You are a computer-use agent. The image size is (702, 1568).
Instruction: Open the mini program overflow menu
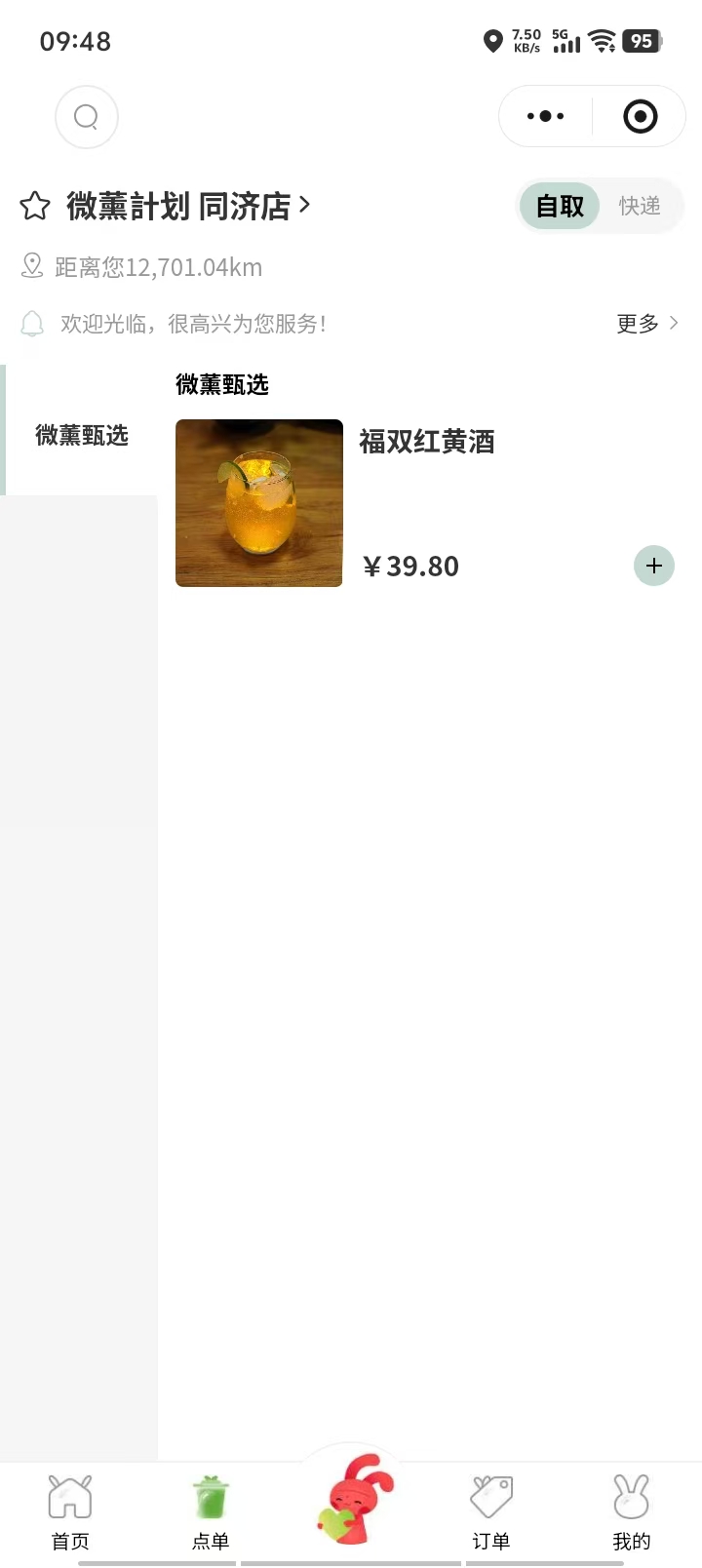545,116
